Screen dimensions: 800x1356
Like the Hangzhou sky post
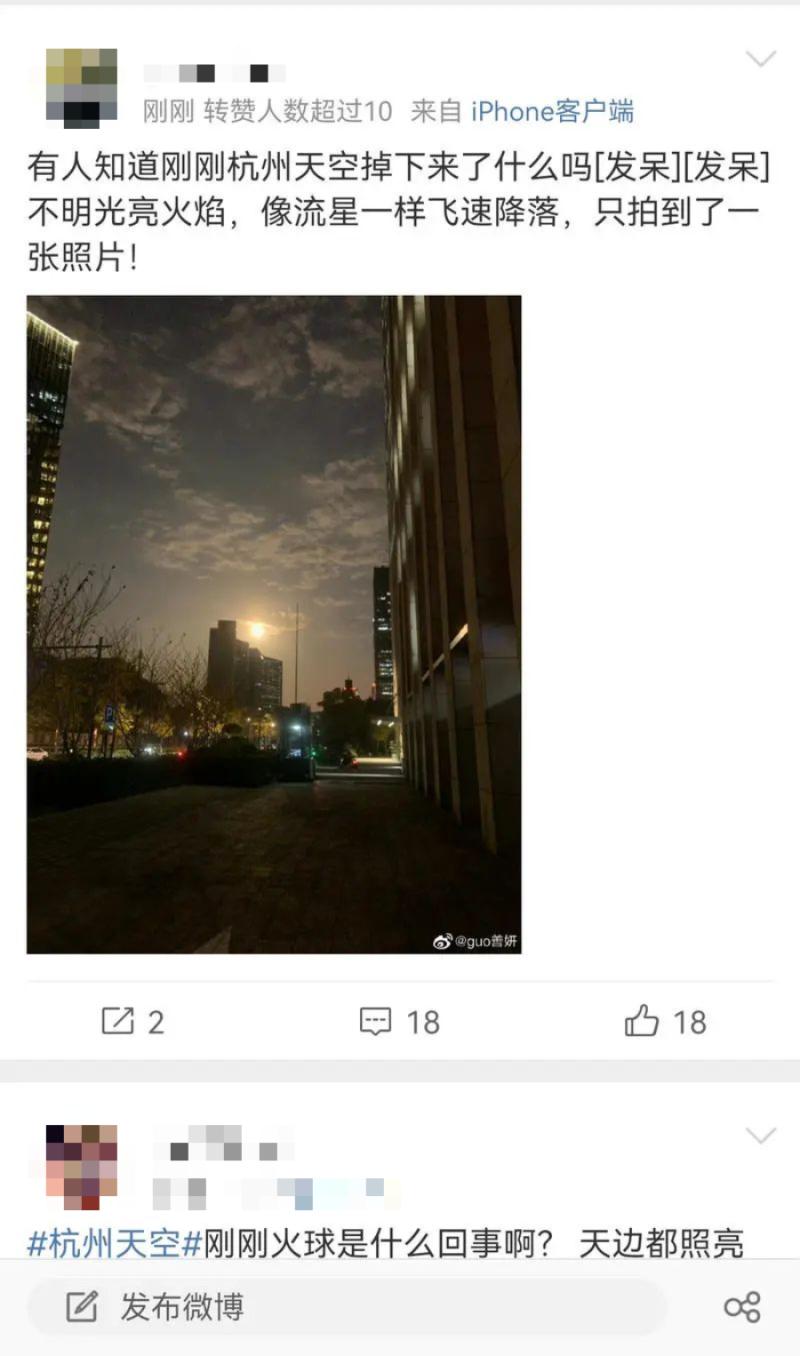(x=665, y=1021)
